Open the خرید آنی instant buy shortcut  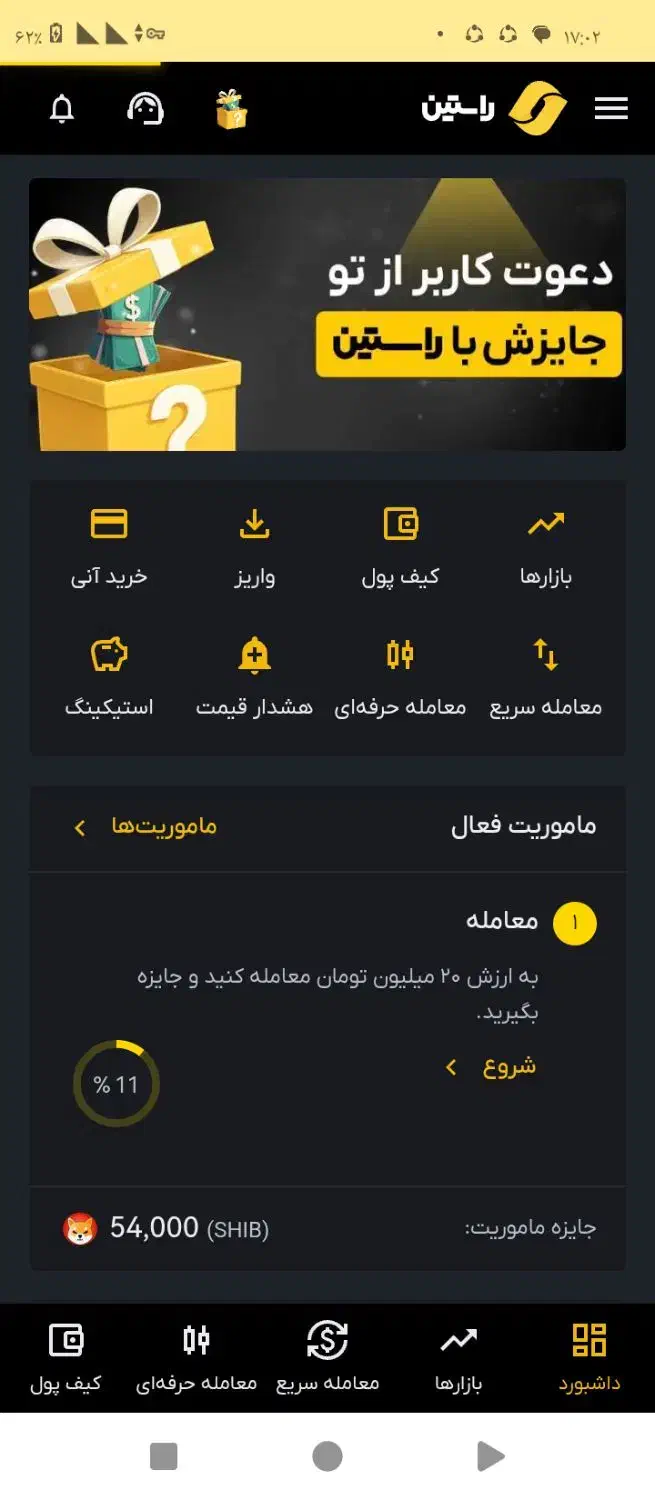click(x=109, y=547)
